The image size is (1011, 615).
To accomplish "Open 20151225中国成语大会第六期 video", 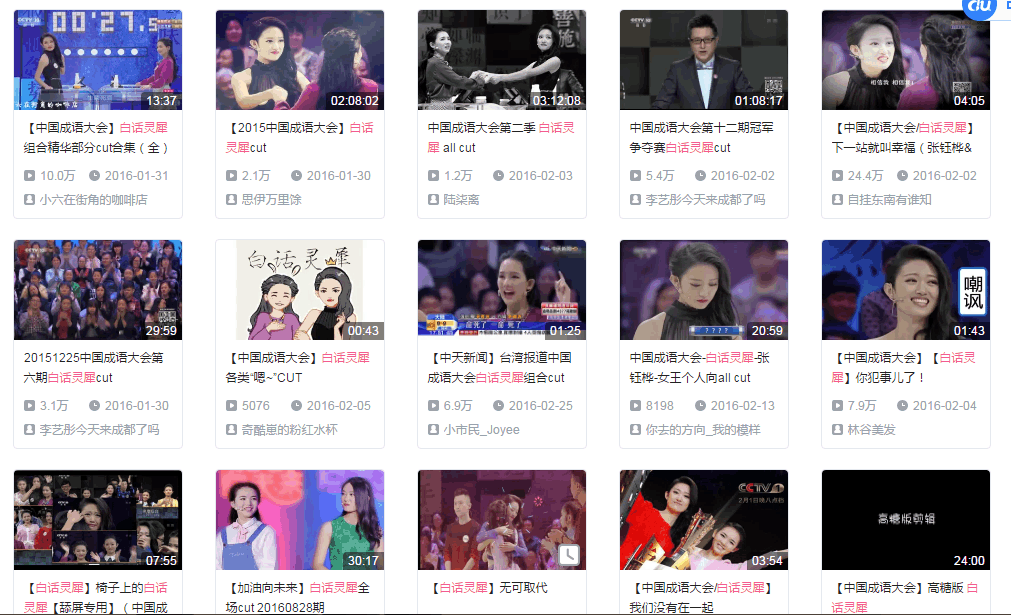I will pos(97,290).
